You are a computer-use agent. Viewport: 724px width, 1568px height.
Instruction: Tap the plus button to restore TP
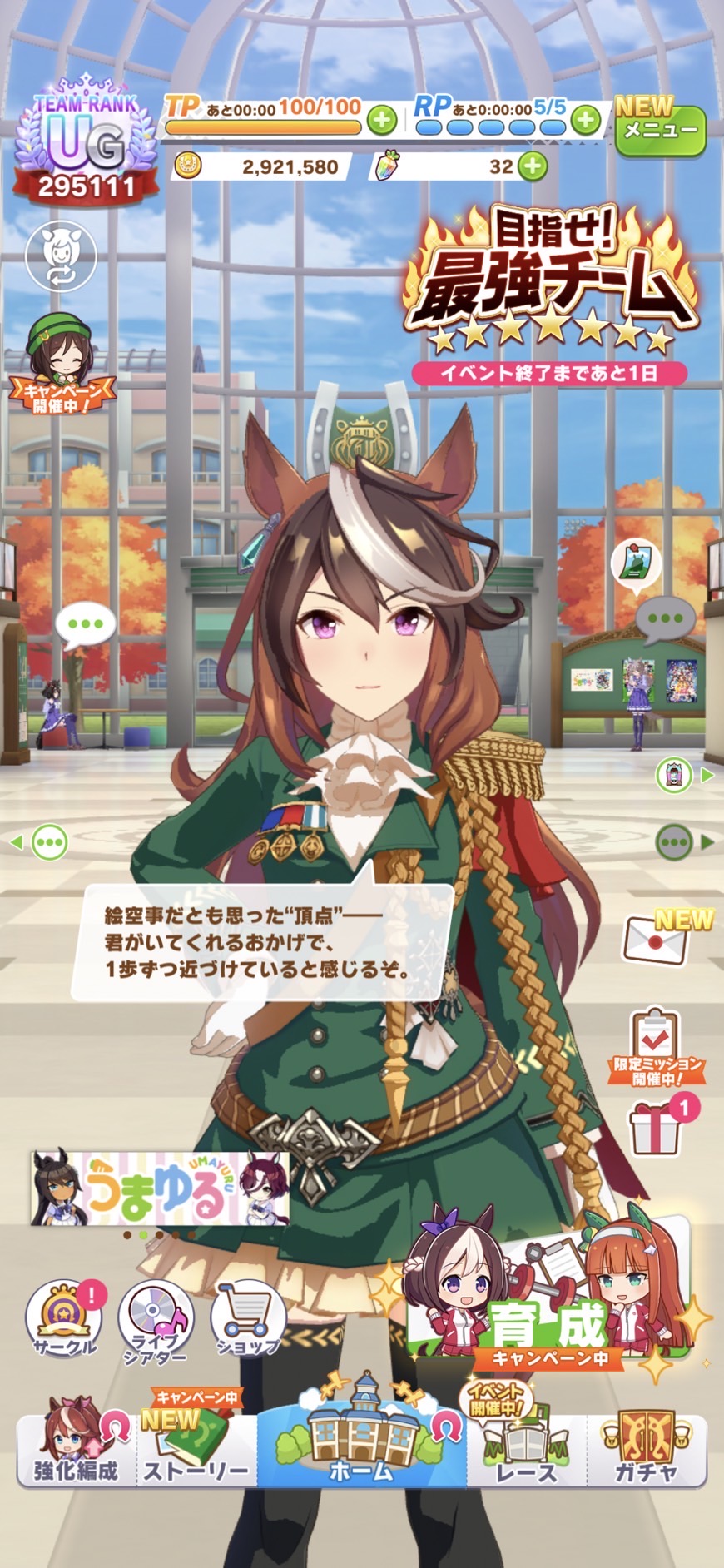pos(382,120)
